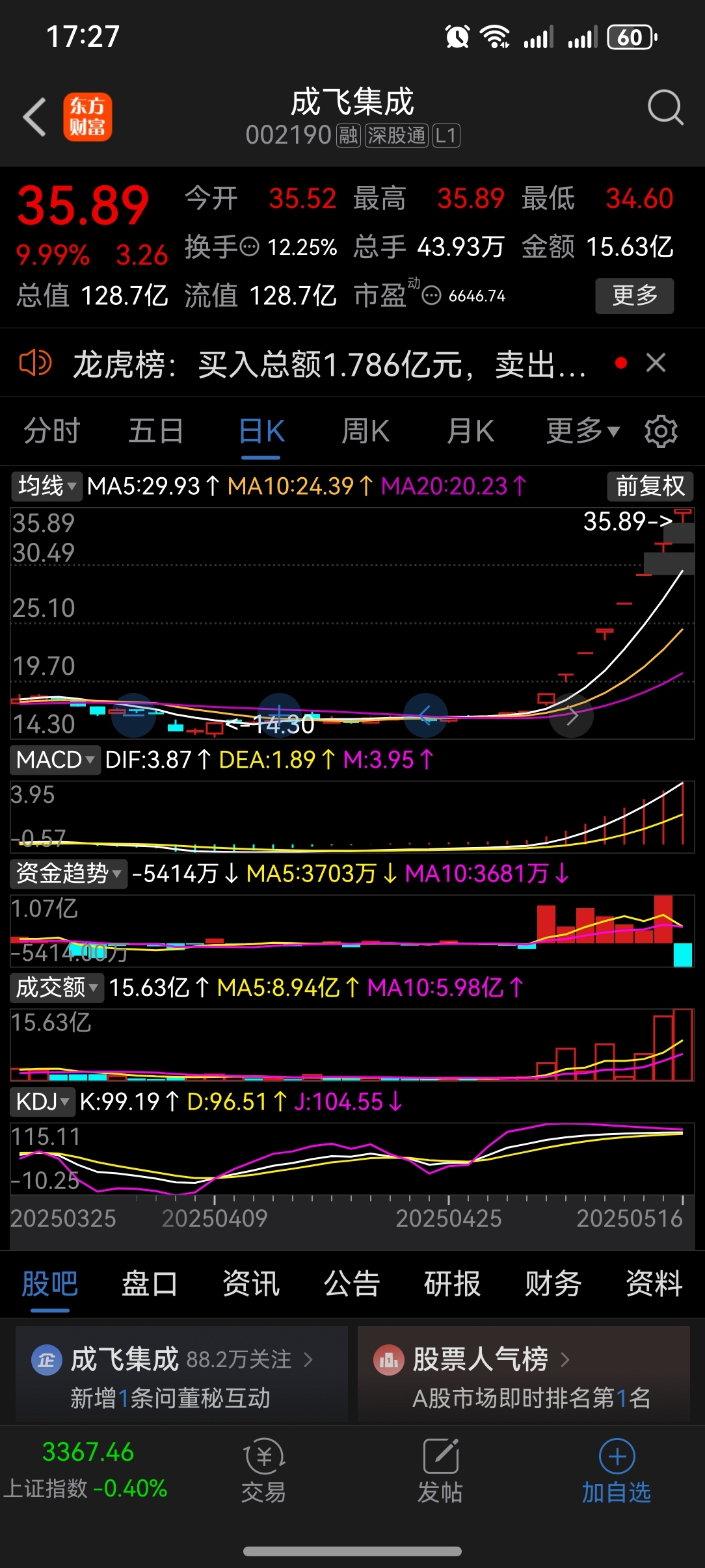
Task: Select the 月K chart tab
Action: coord(470,431)
